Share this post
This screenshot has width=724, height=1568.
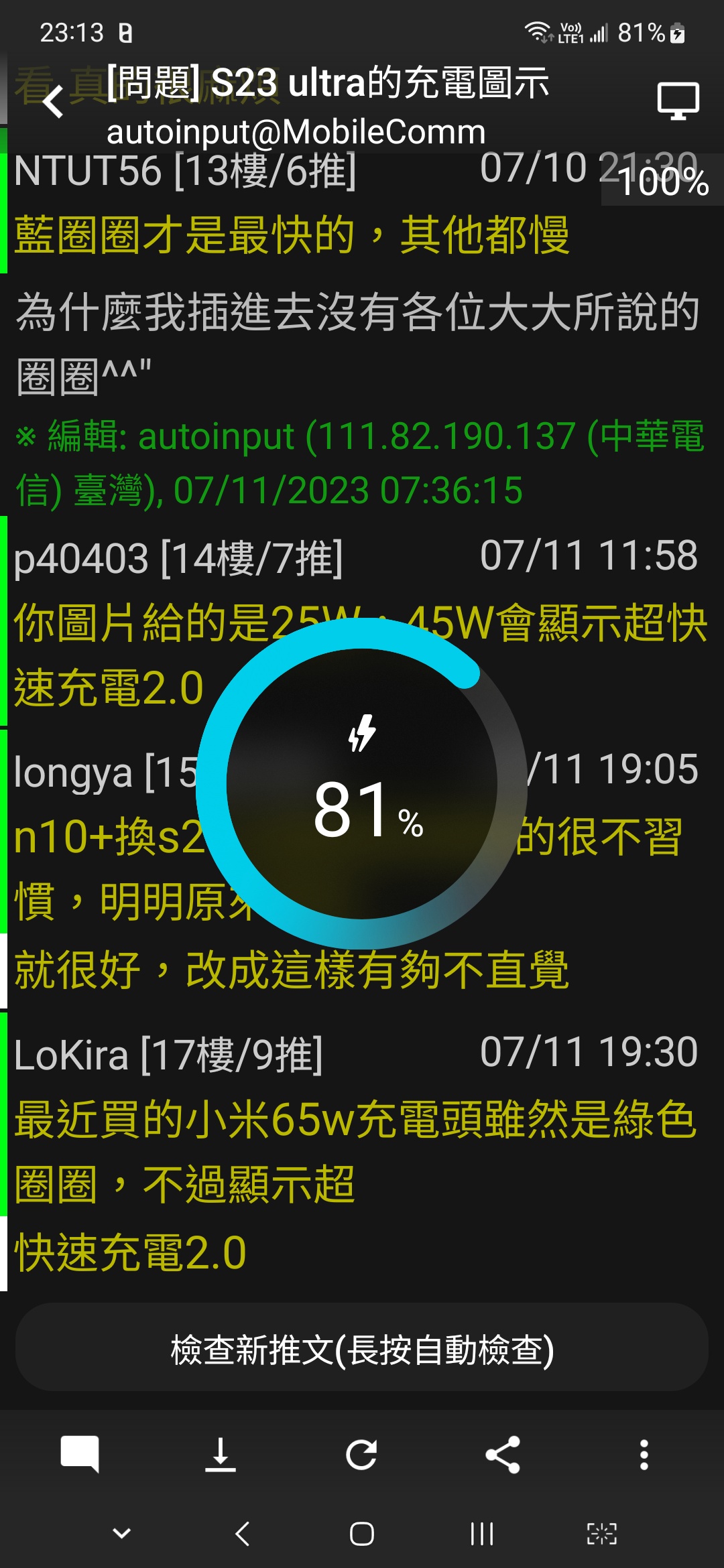503,1454
